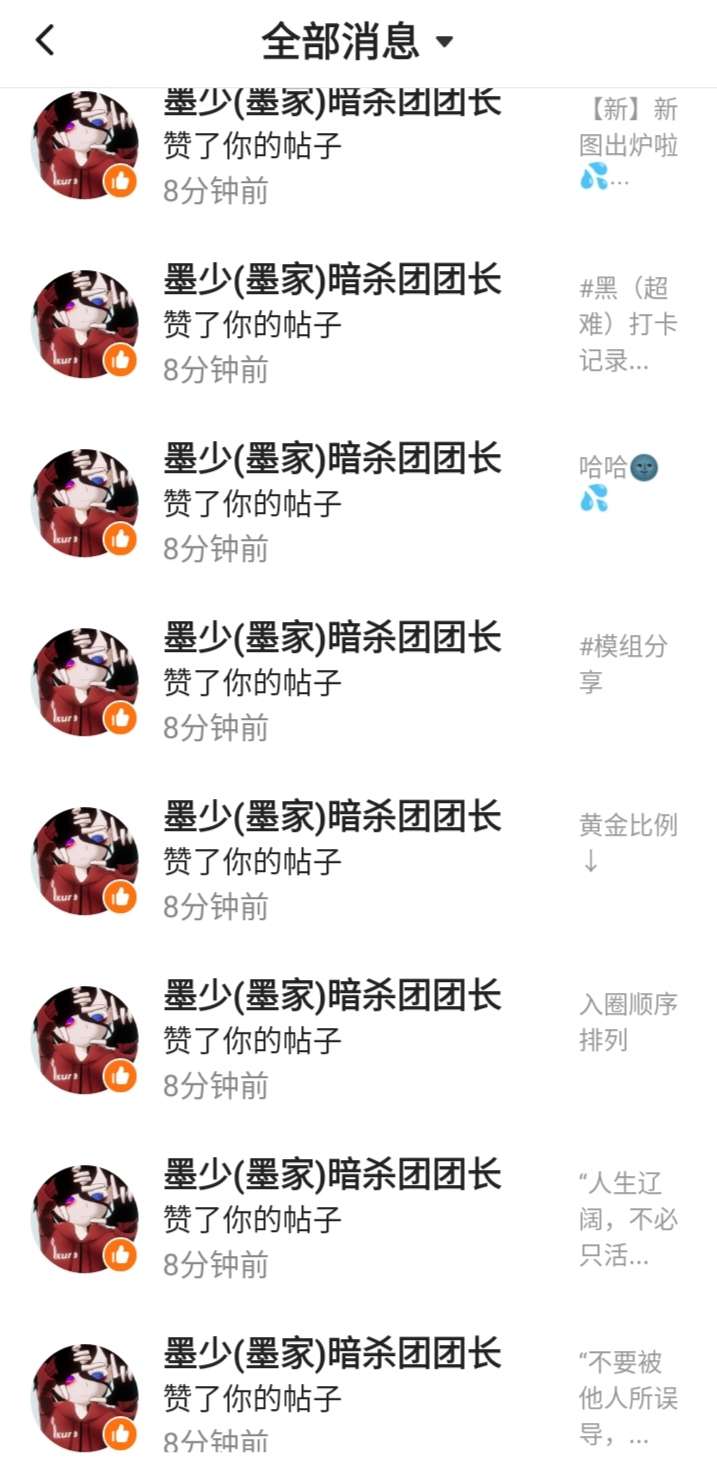
Task: Open the like notification for #黑（超难）打卡记录
Action: tap(358, 325)
